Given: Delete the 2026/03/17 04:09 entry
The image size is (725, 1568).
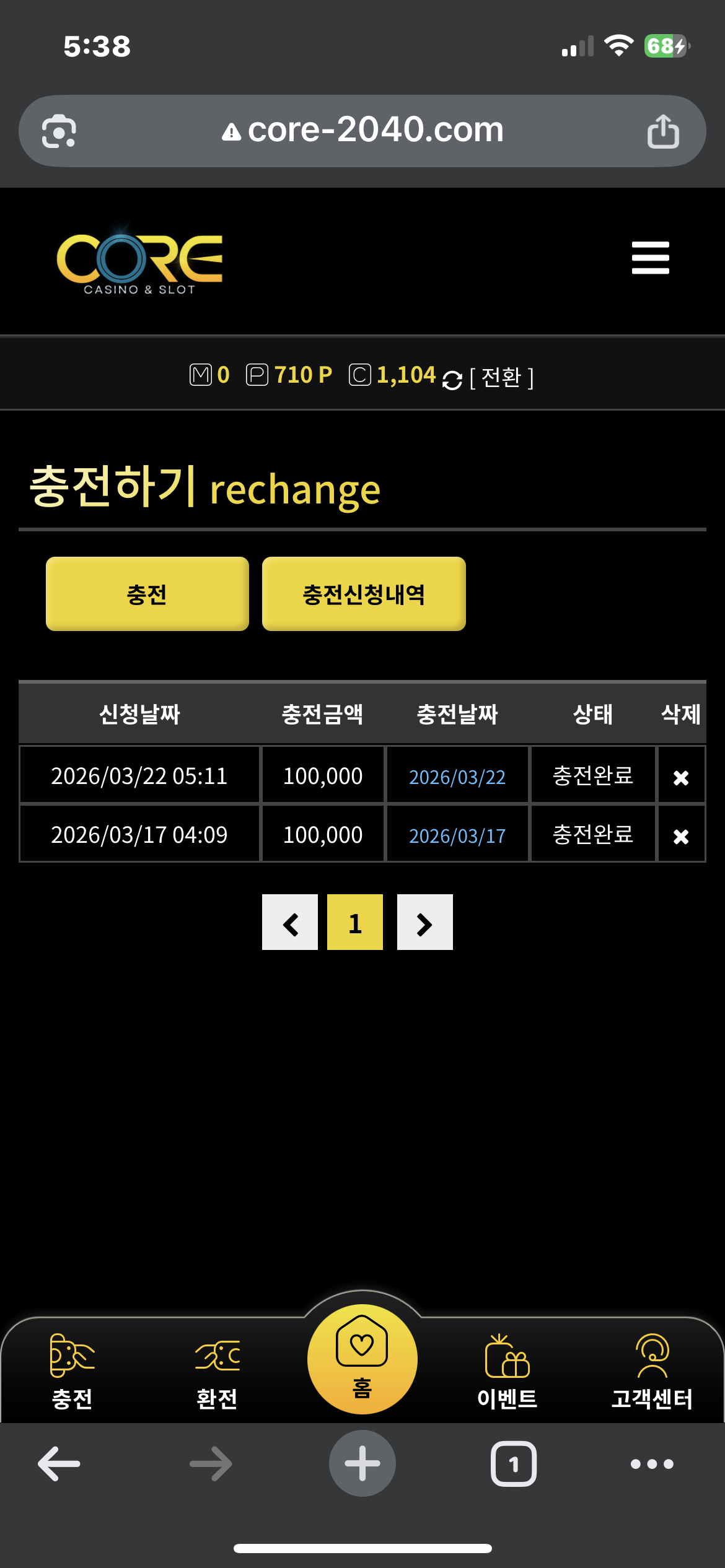Looking at the screenshot, I should [681, 837].
